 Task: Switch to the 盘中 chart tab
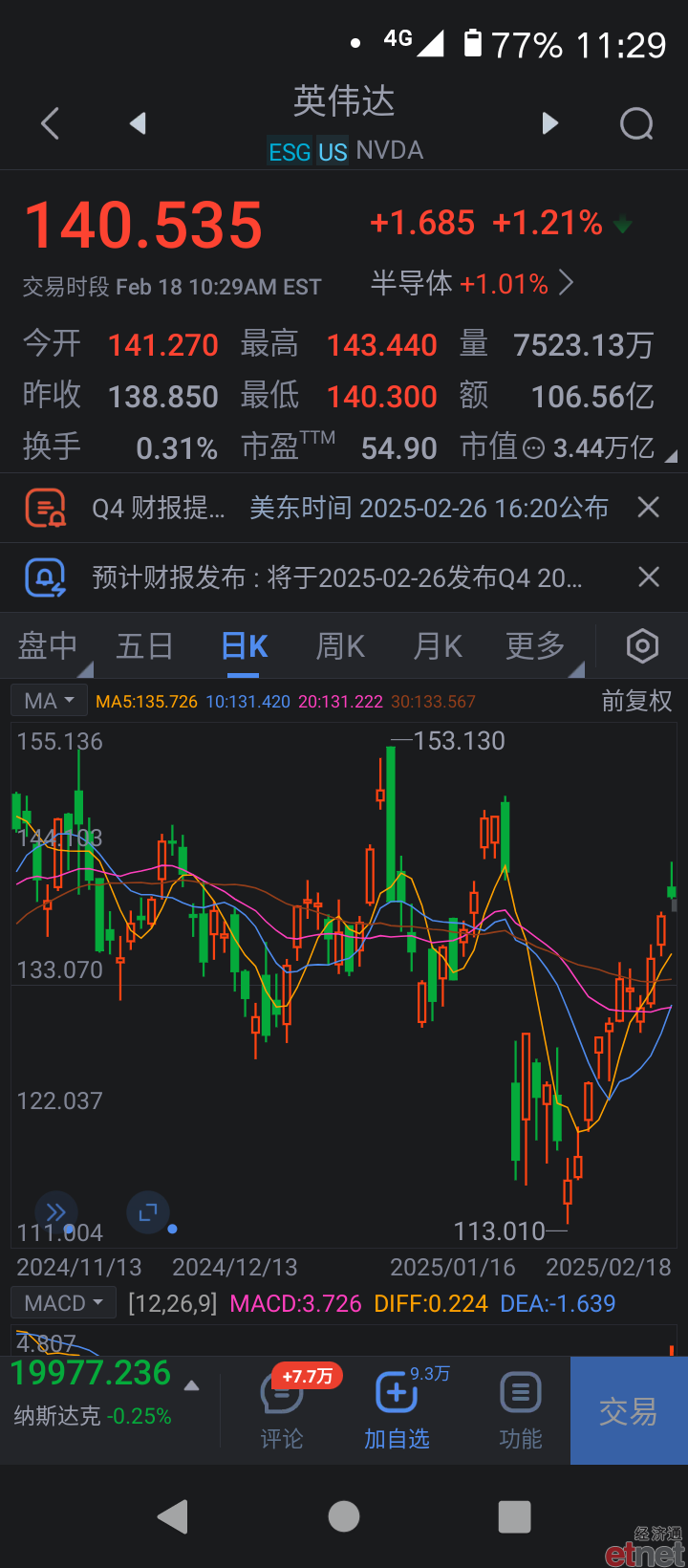(x=48, y=646)
